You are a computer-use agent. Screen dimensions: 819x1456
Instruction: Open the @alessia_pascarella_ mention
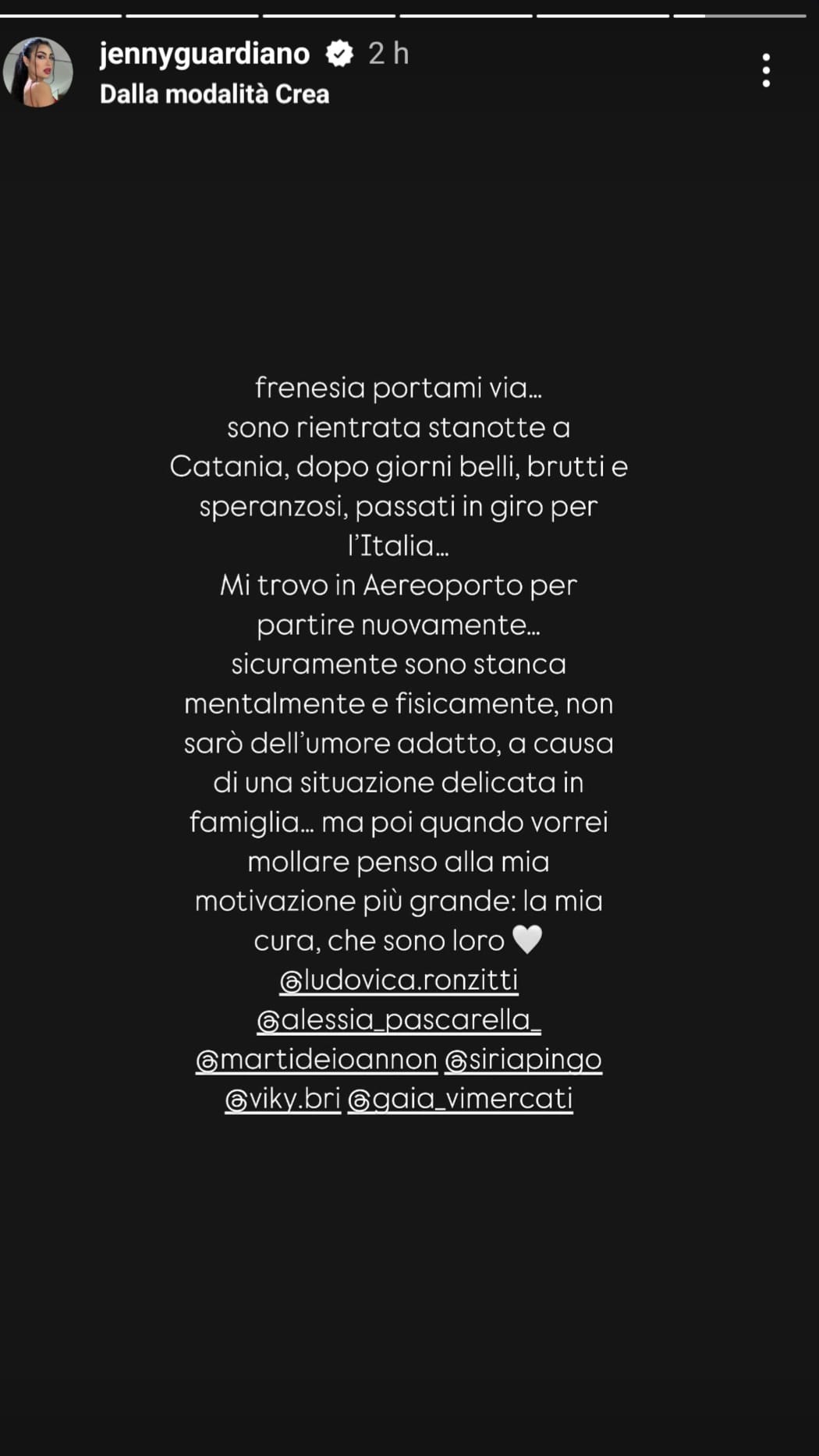pyautogui.click(x=399, y=1019)
